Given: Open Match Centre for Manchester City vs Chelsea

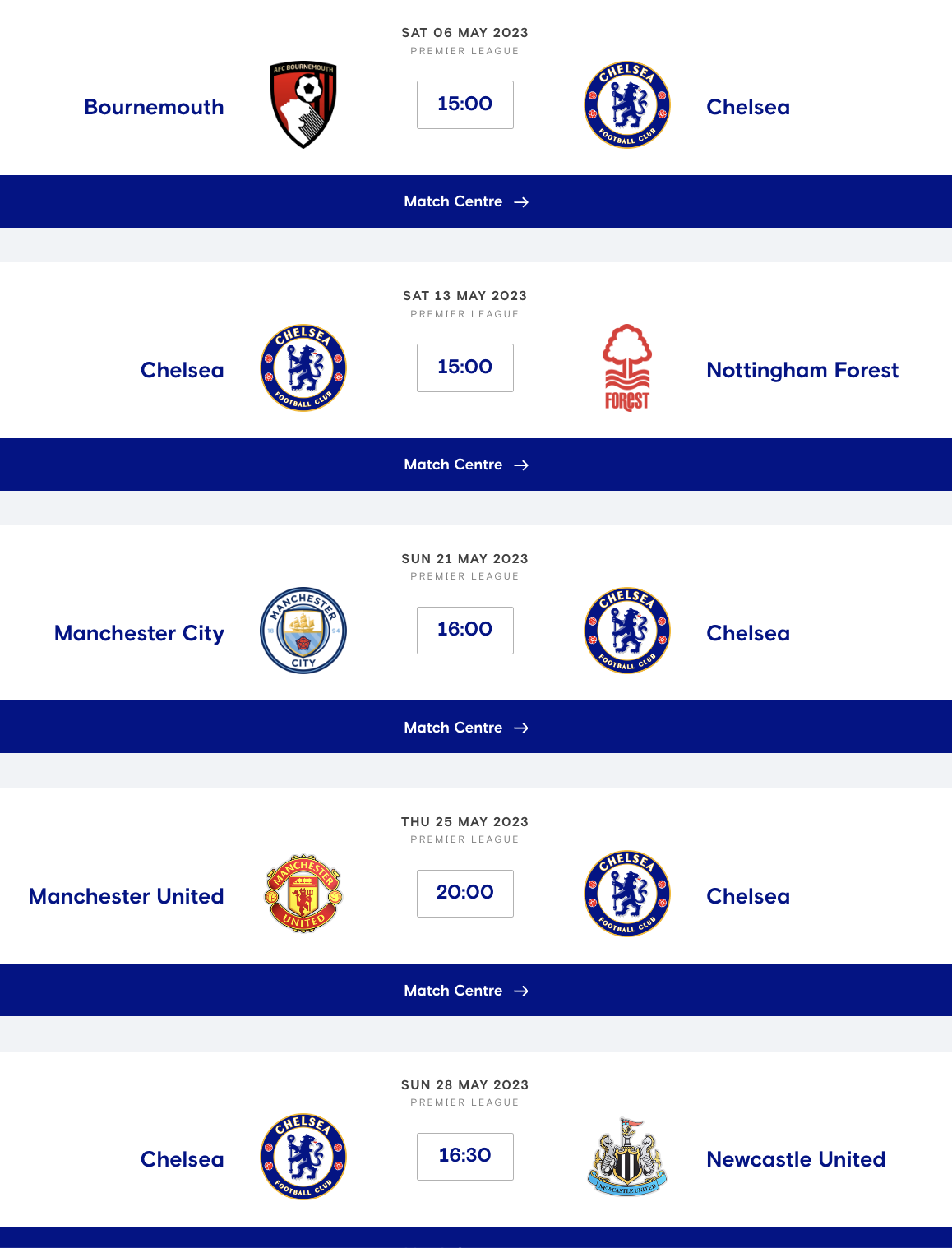Looking at the screenshot, I should (x=465, y=728).
